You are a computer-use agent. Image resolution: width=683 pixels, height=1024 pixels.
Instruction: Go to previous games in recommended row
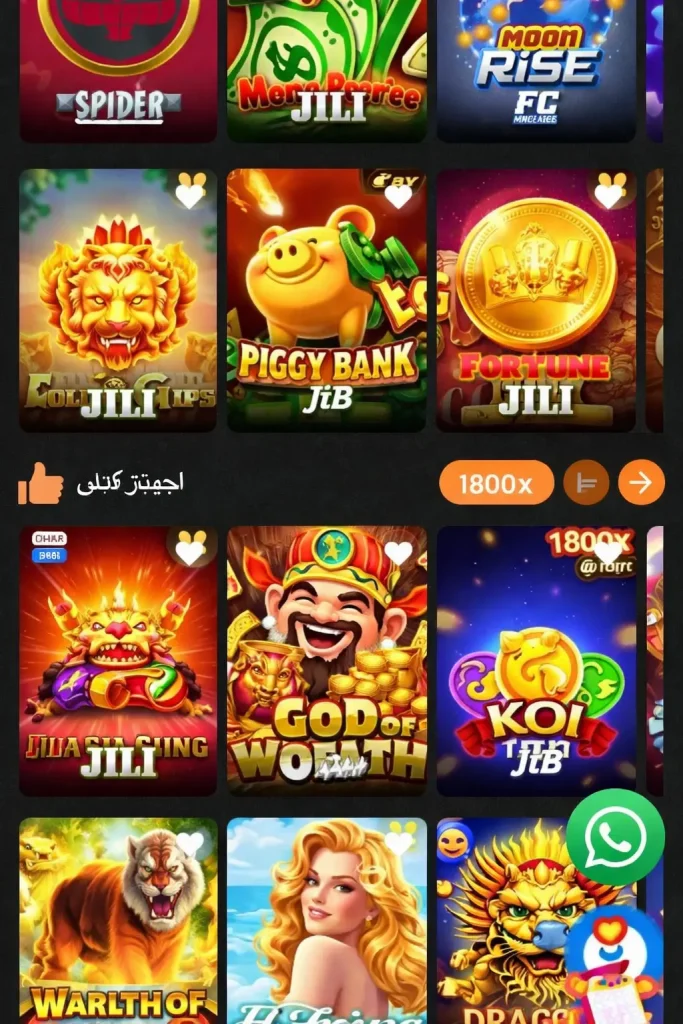pos(586,484)
